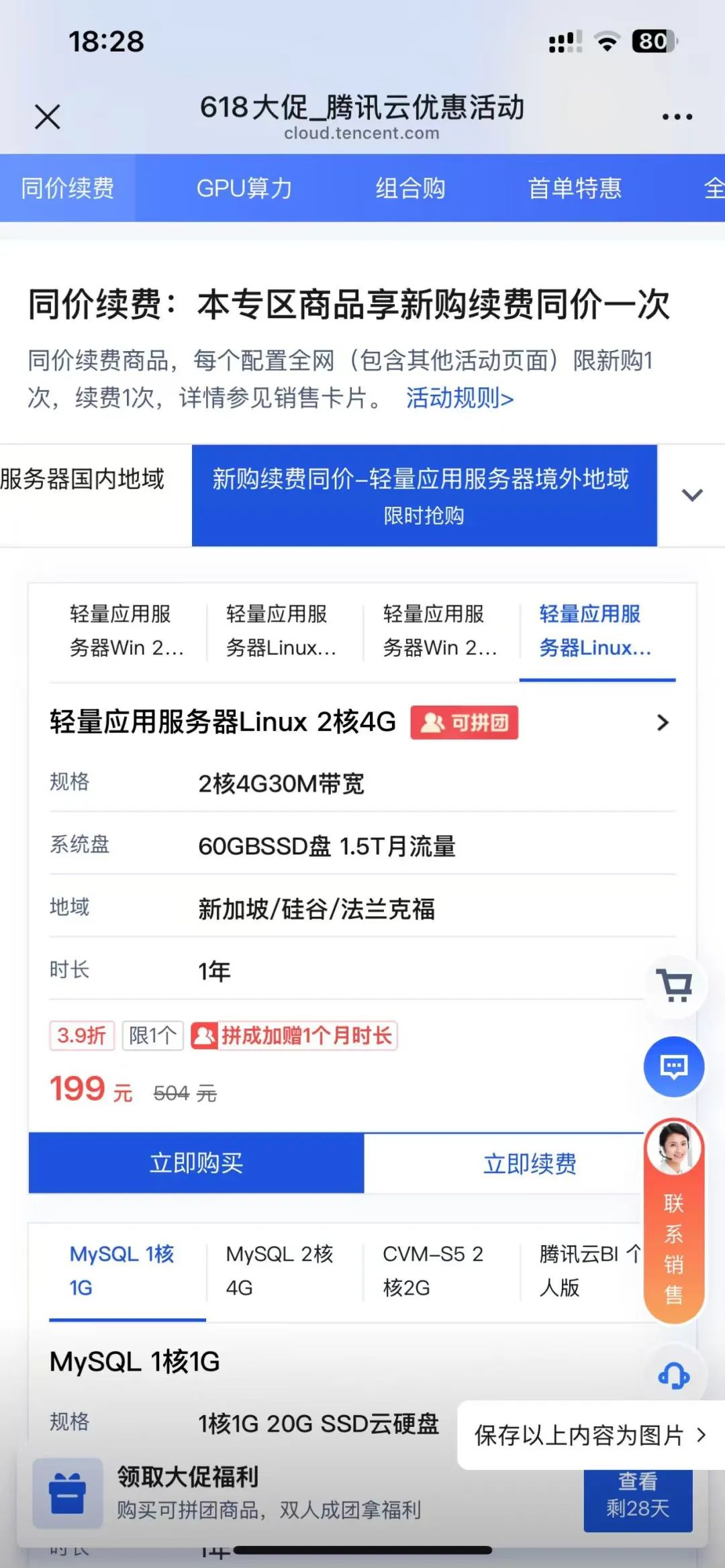The image size is (725, 1568).
Task: Switch to the GPU算力 tab
Action: [244, 189]
